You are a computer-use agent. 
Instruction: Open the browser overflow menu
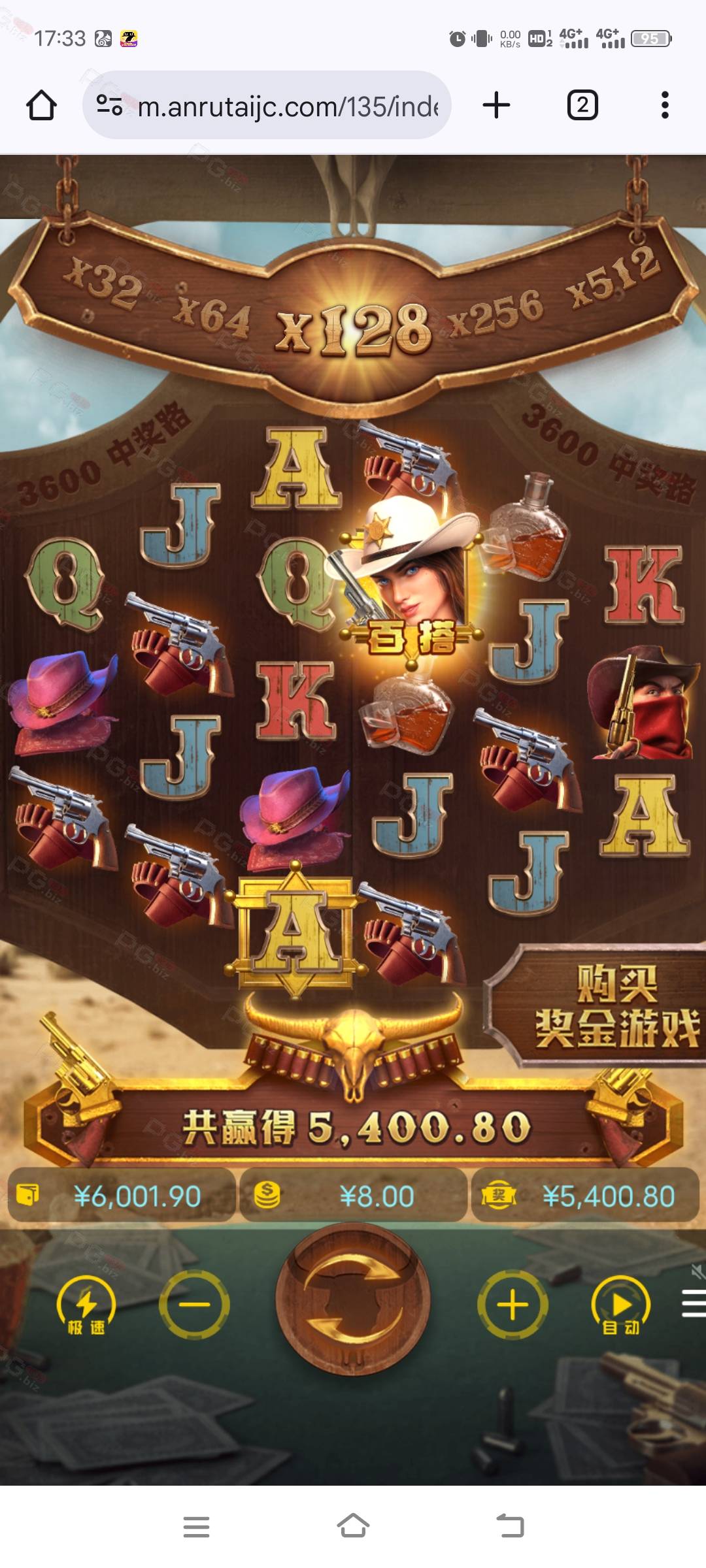coord(665,105)
